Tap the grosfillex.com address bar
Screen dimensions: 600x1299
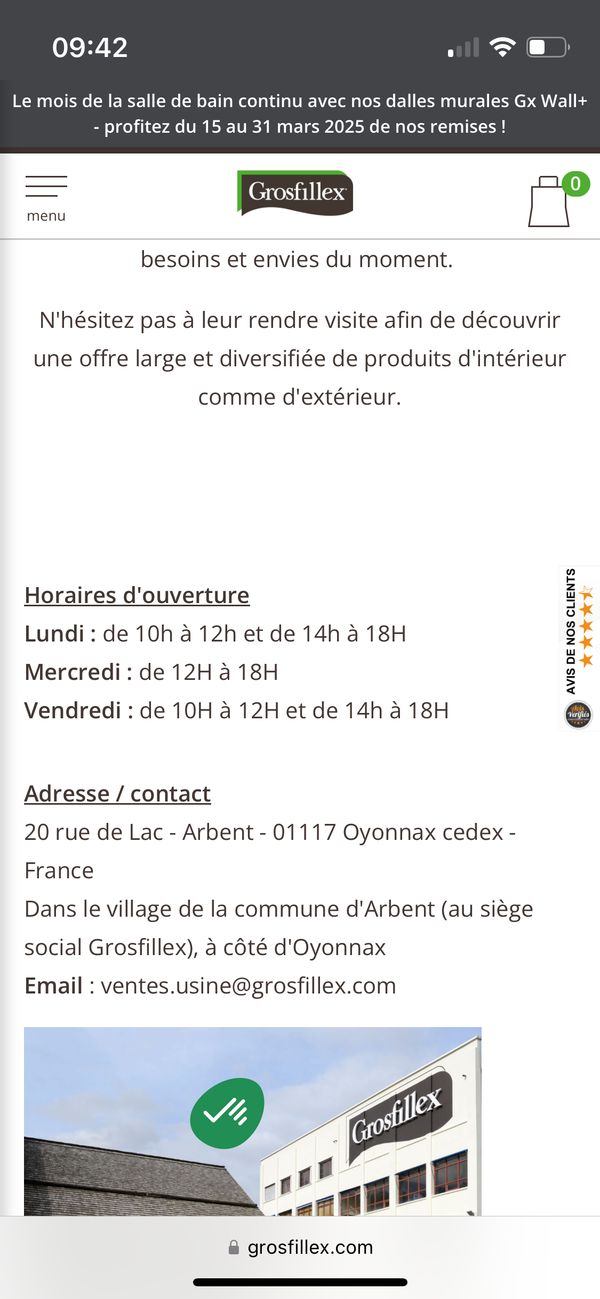coord(300,1247)
